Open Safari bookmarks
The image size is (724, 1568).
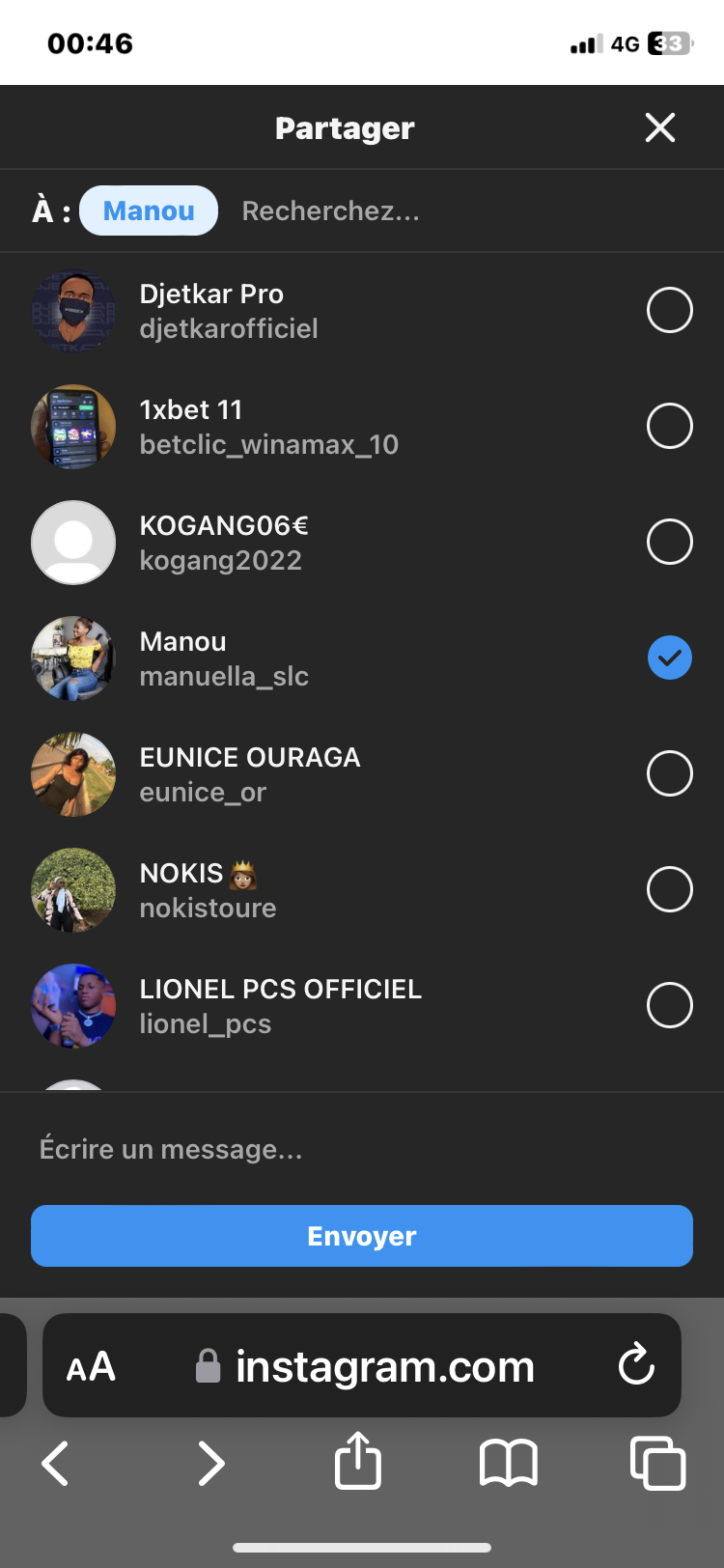pyautogui.click(x=509, y=1463)
